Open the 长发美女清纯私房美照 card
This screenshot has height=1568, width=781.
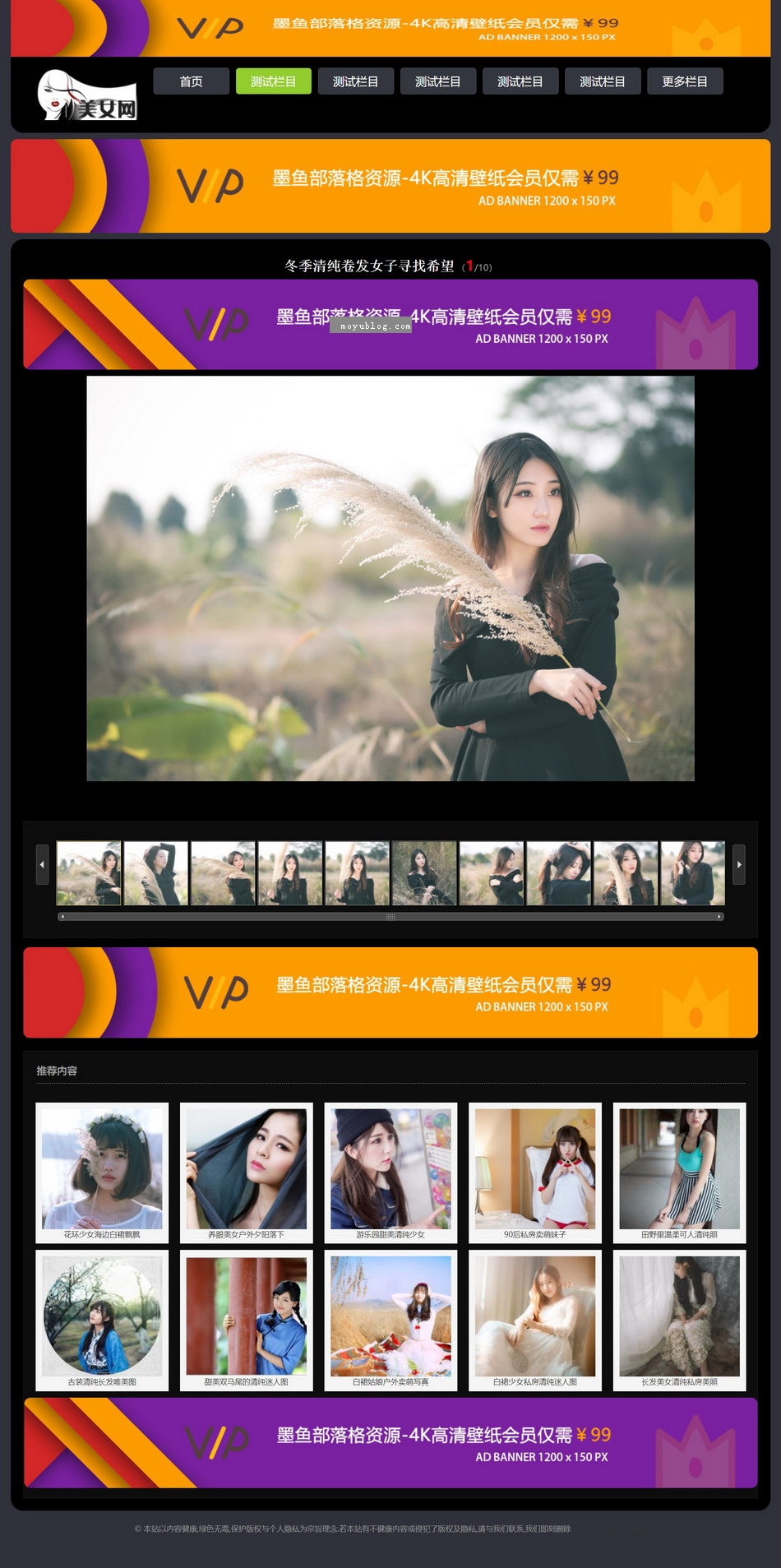[x=679, y=1321]
